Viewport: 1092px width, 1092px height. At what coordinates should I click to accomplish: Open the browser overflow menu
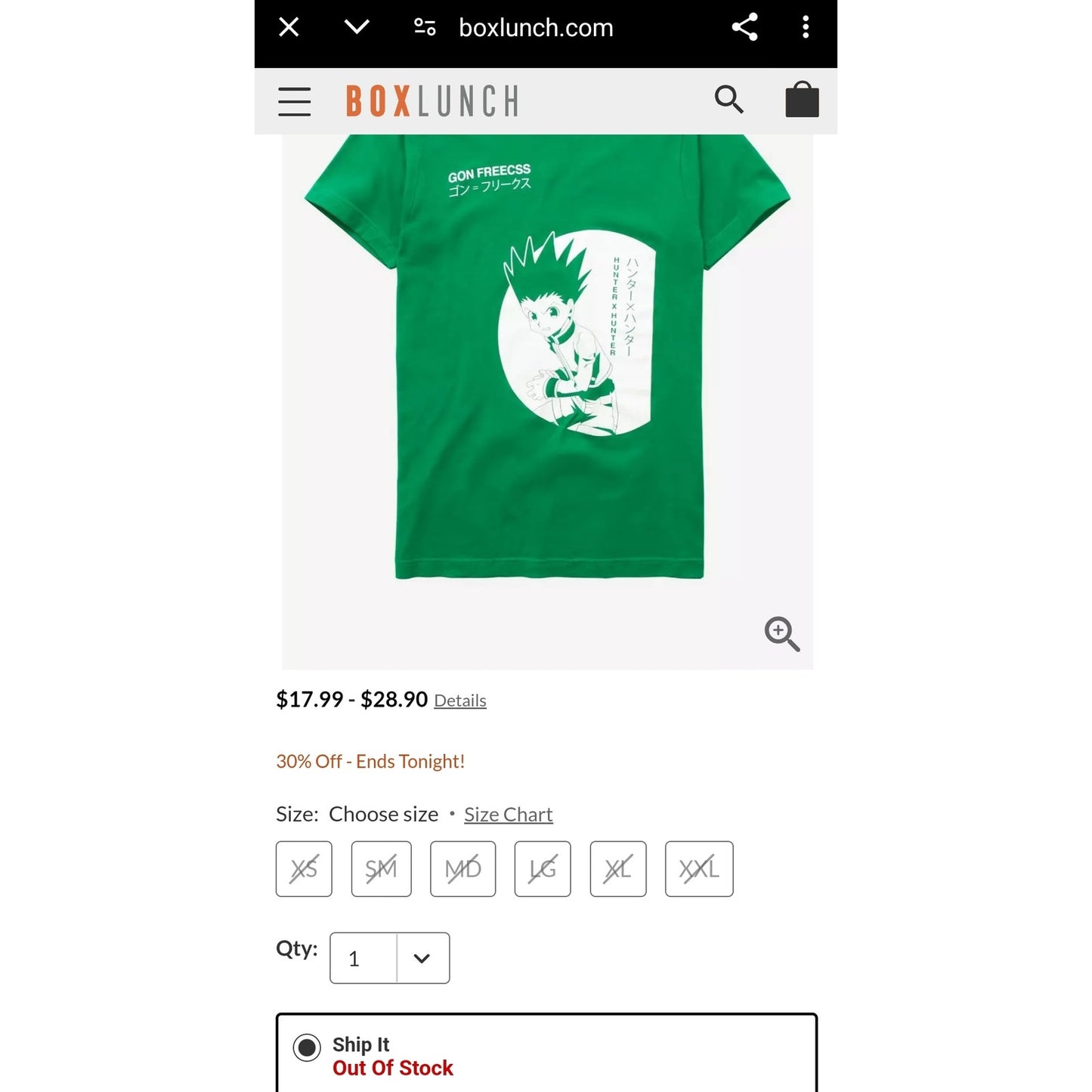tap(806, 28)
